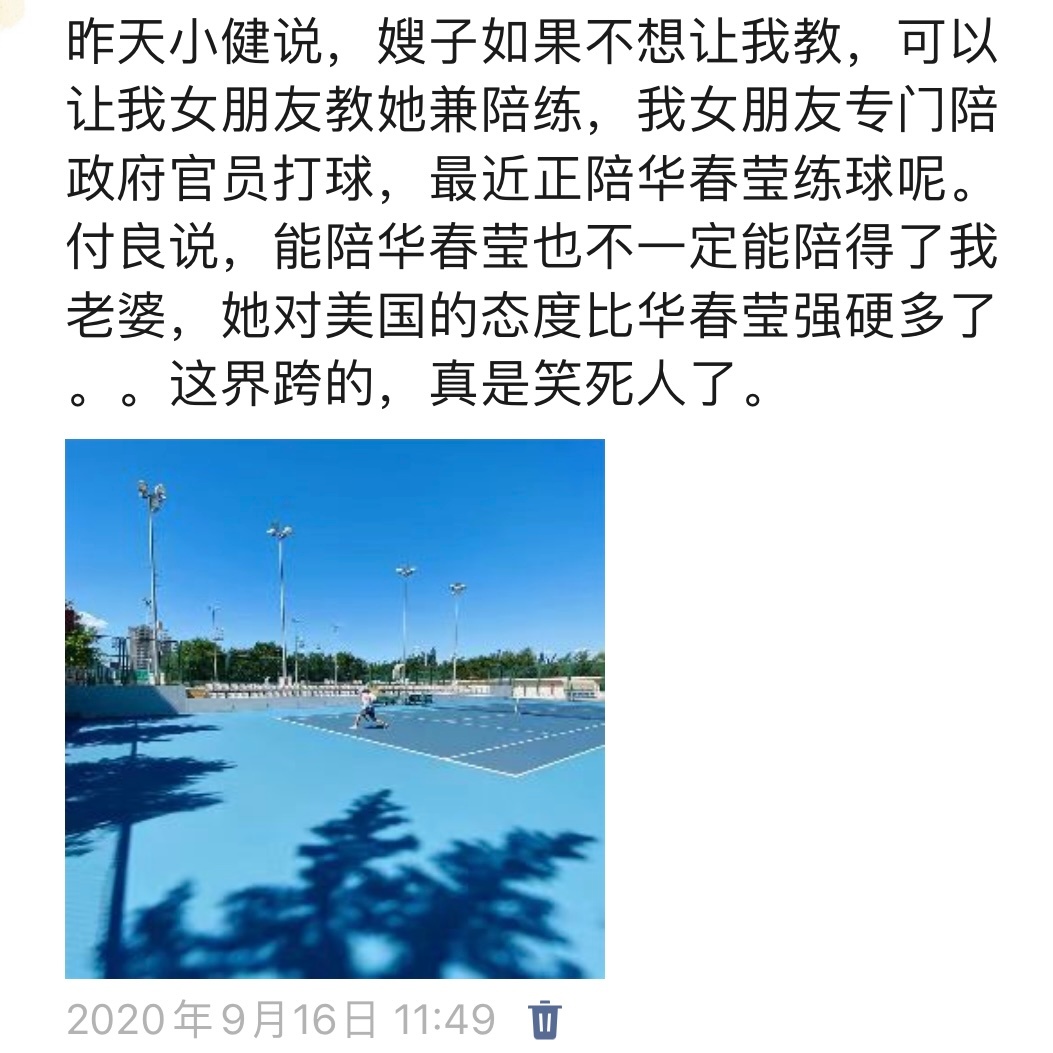This screenshot has width=1053, height=1053.
Task: Open the tennis court photo
Action: click(335, 708)
